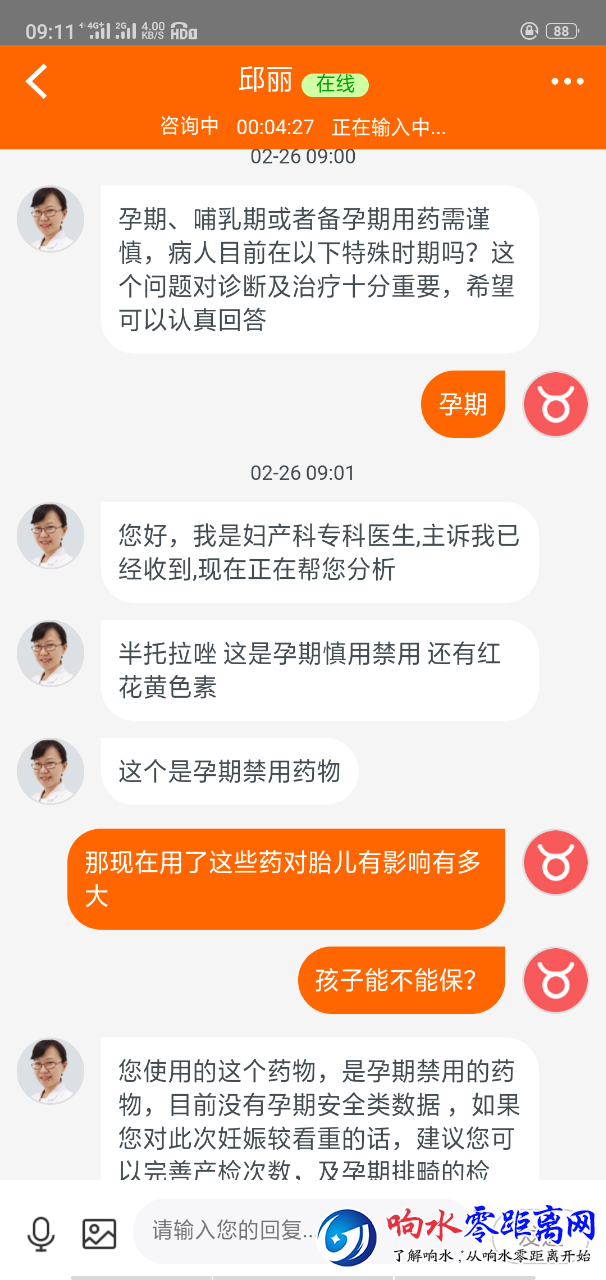Open the image attachment picker
Image resolution: width=606 pixels, height=1280 pixels.
tap(99, 1233)
